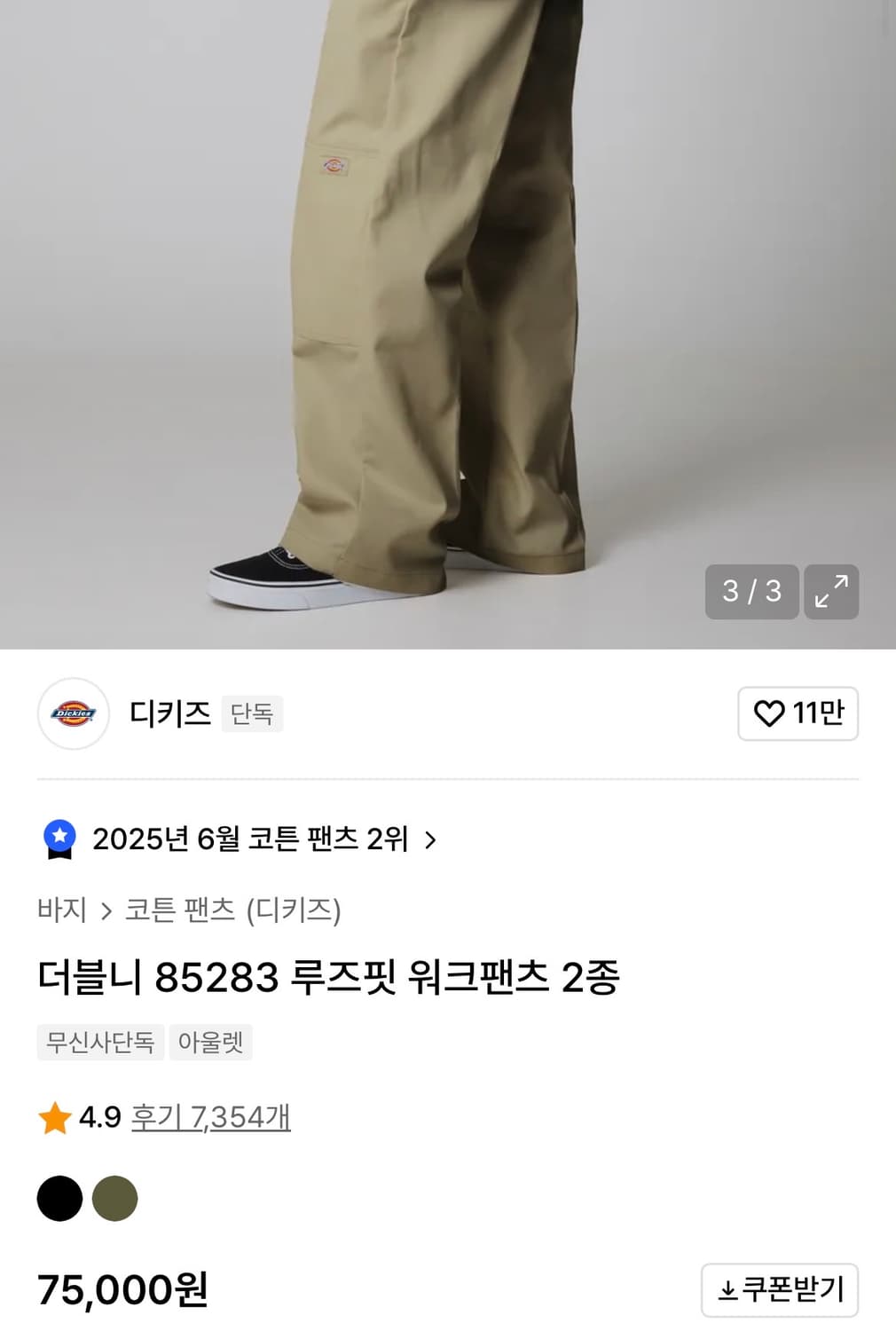The image size is (896, 1331).
Task: Tap the blue ranking badge icon
Action: pos(59,839)
